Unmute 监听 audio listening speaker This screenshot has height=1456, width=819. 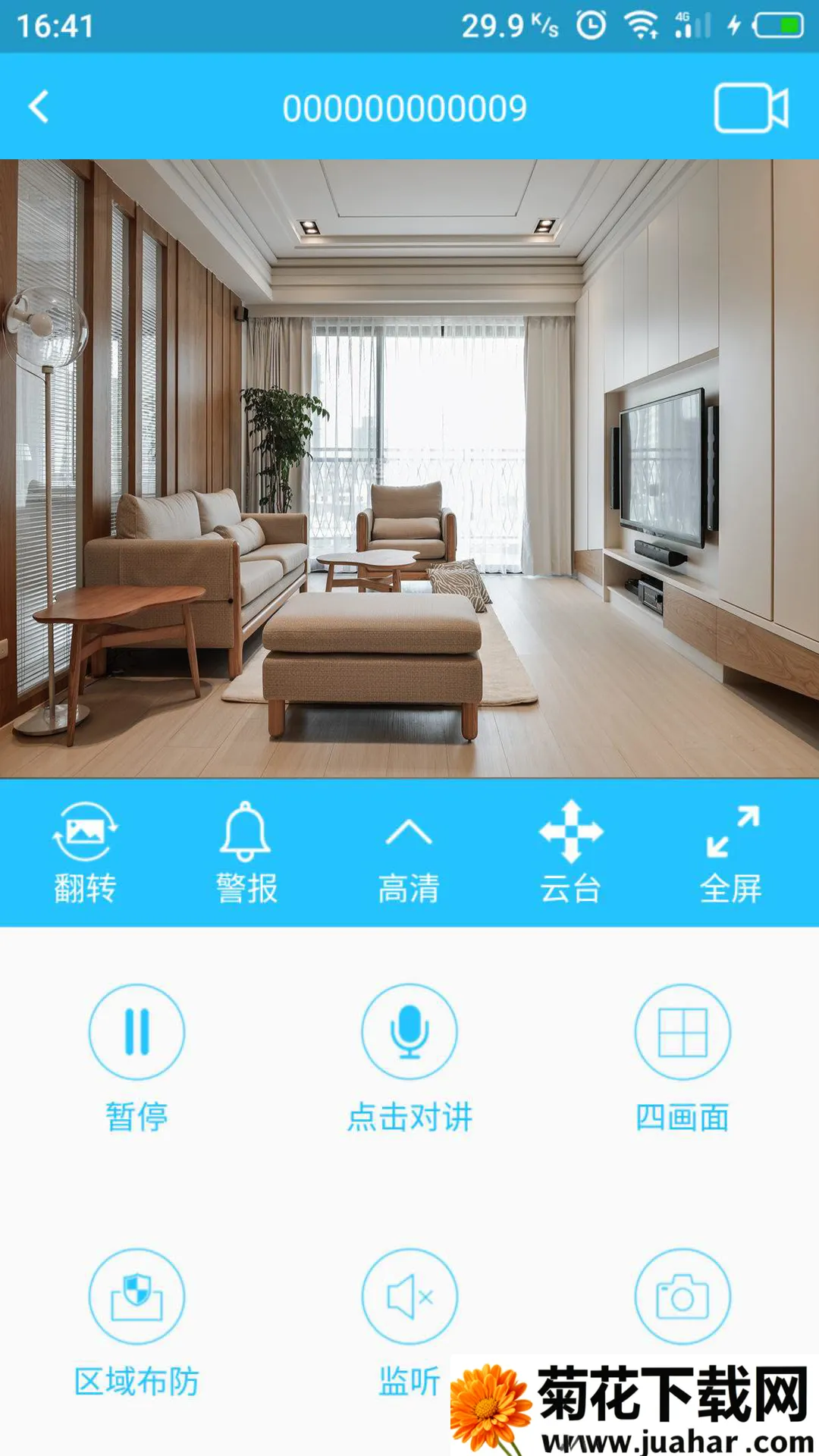tap(409, 1297)
